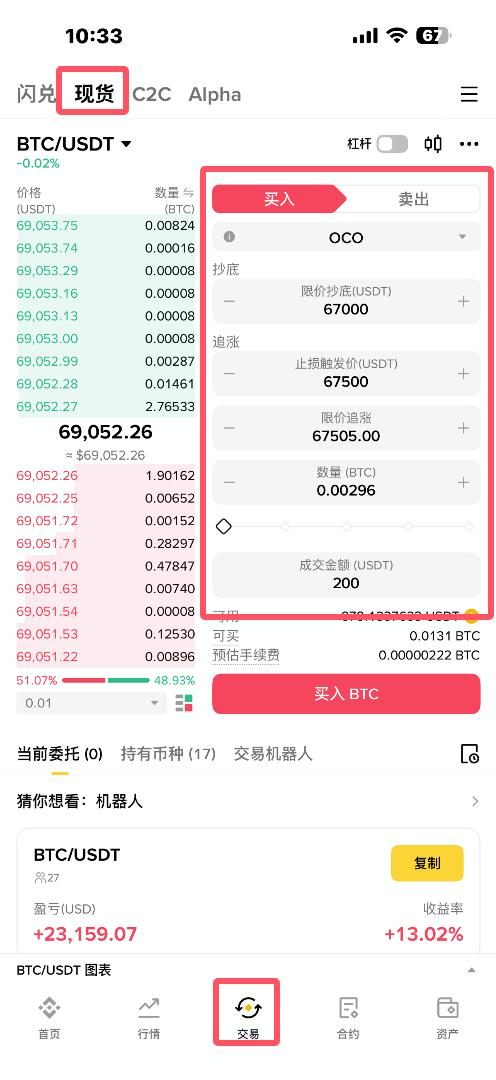Select the 卖出 sell tab
Image resolution: width=496 pixels, height=1080 pixels.
(x=413, y=199)
